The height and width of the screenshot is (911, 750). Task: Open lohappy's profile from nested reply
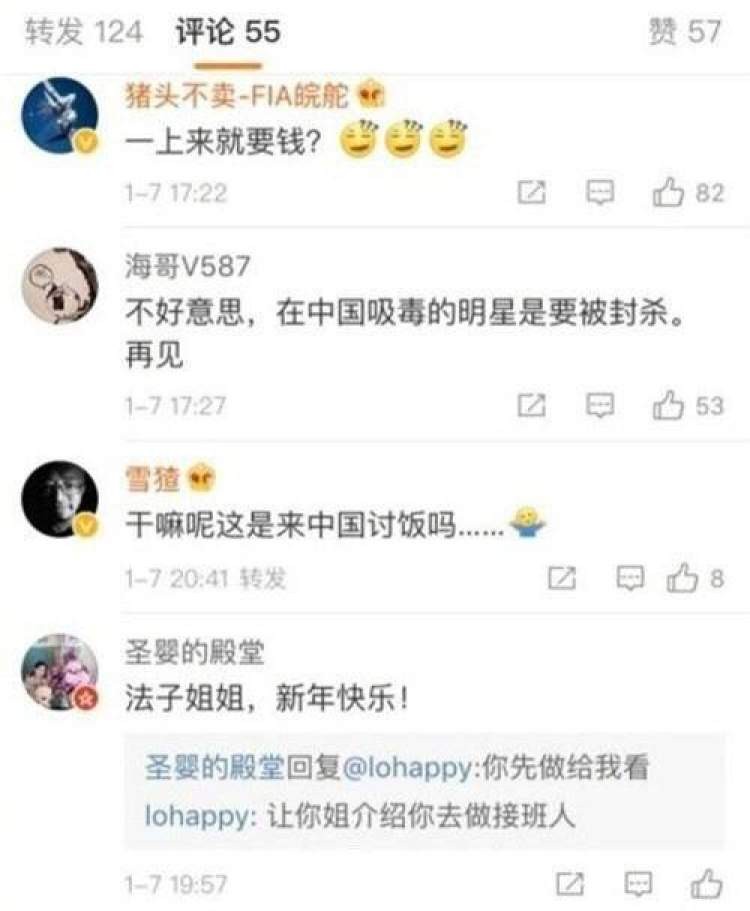pyautogui.click(x=195, y=816)
